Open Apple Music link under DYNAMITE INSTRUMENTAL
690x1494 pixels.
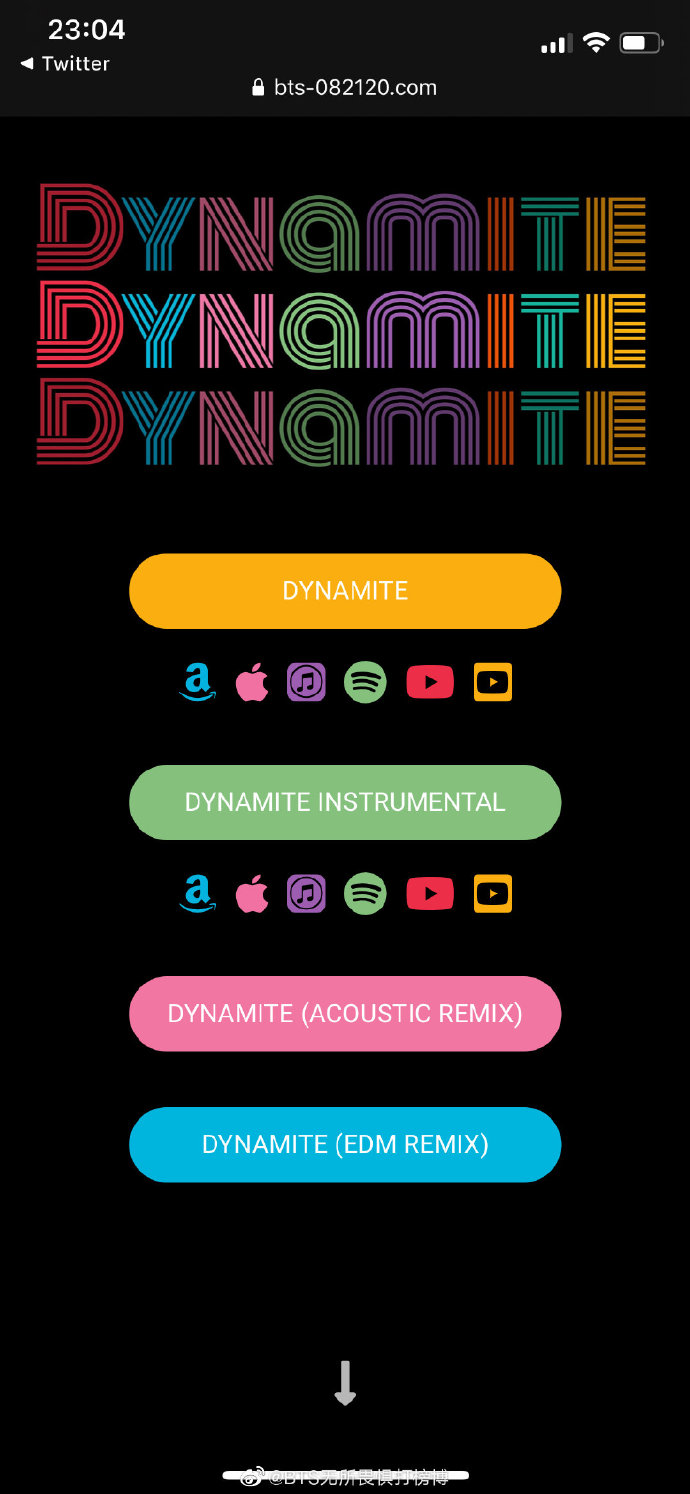tap(252, 894)
